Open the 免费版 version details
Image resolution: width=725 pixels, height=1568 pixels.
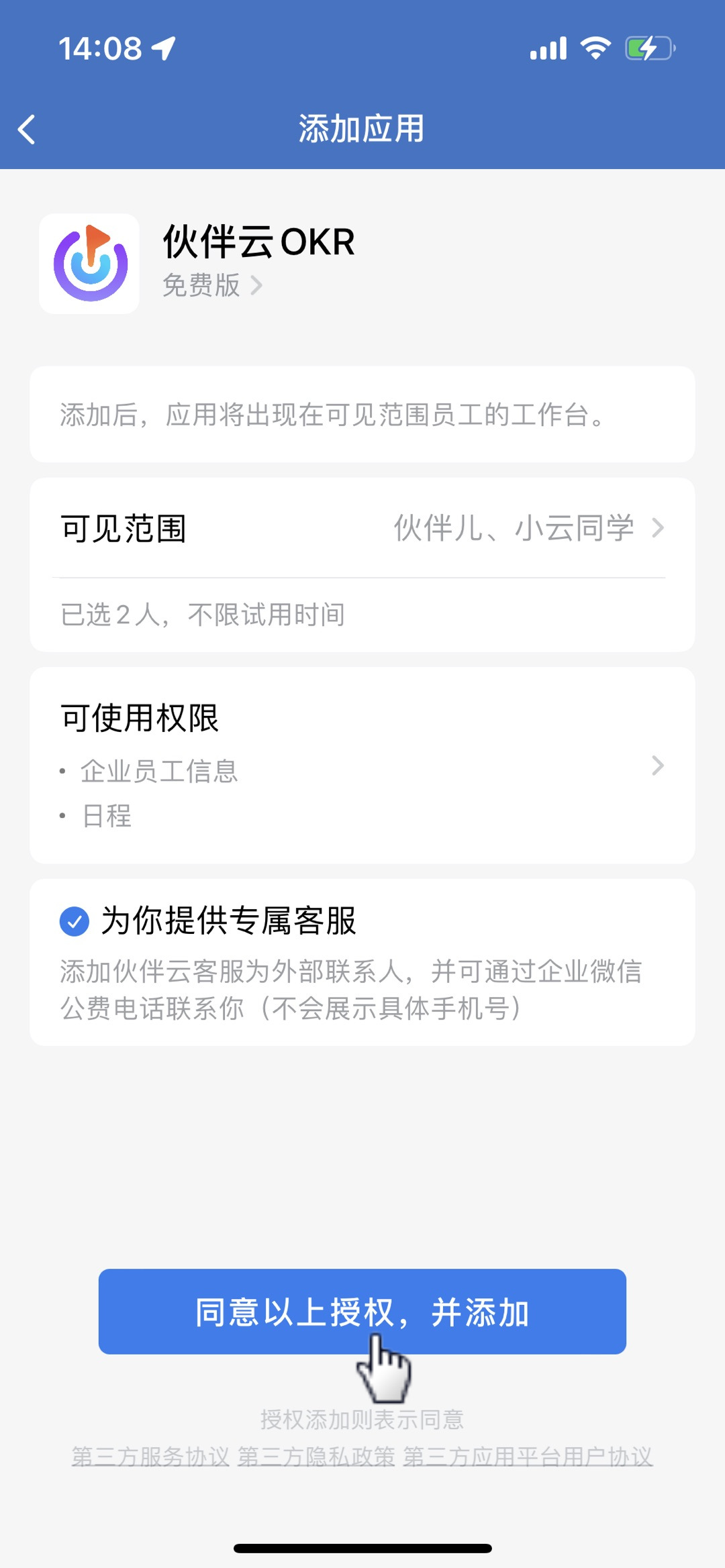(x=212, y=286)
